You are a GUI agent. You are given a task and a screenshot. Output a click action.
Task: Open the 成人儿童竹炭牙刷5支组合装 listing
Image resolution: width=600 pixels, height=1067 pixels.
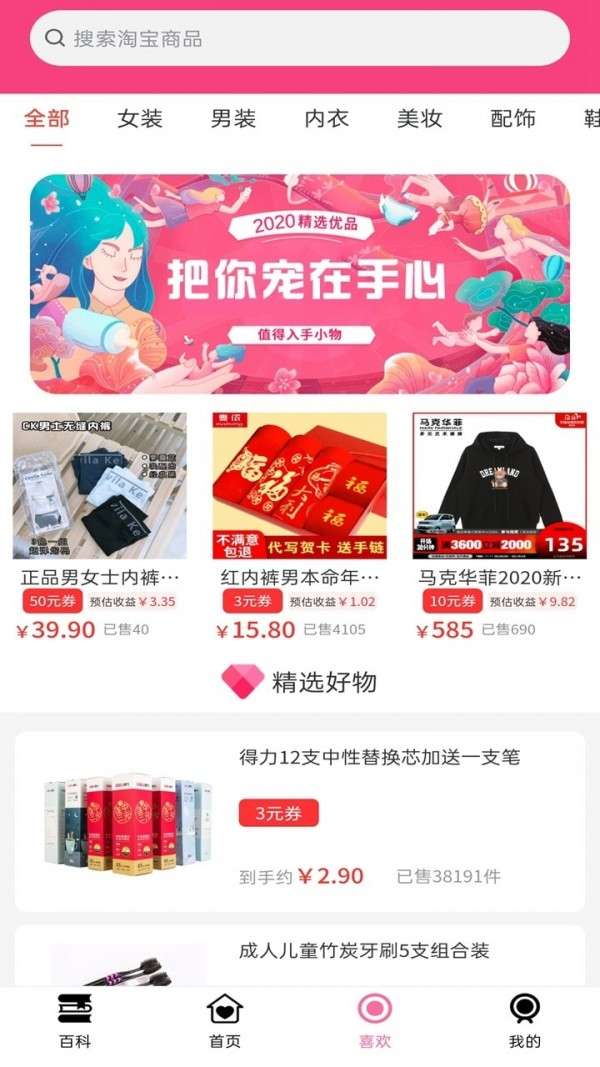coord(299,956)
